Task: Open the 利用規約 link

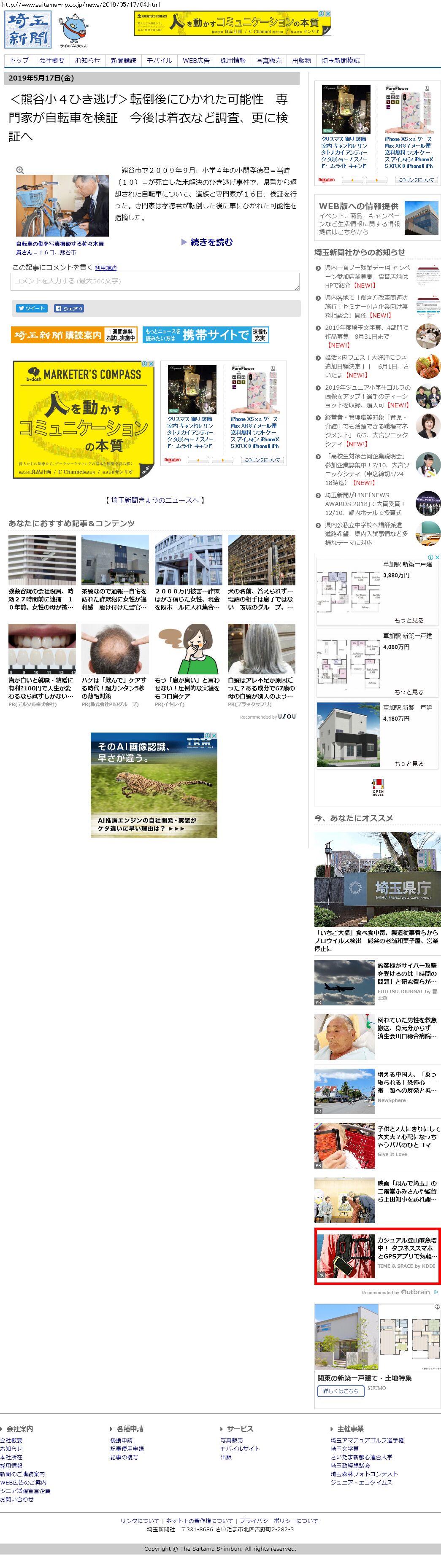Action: tap(106, 268)
